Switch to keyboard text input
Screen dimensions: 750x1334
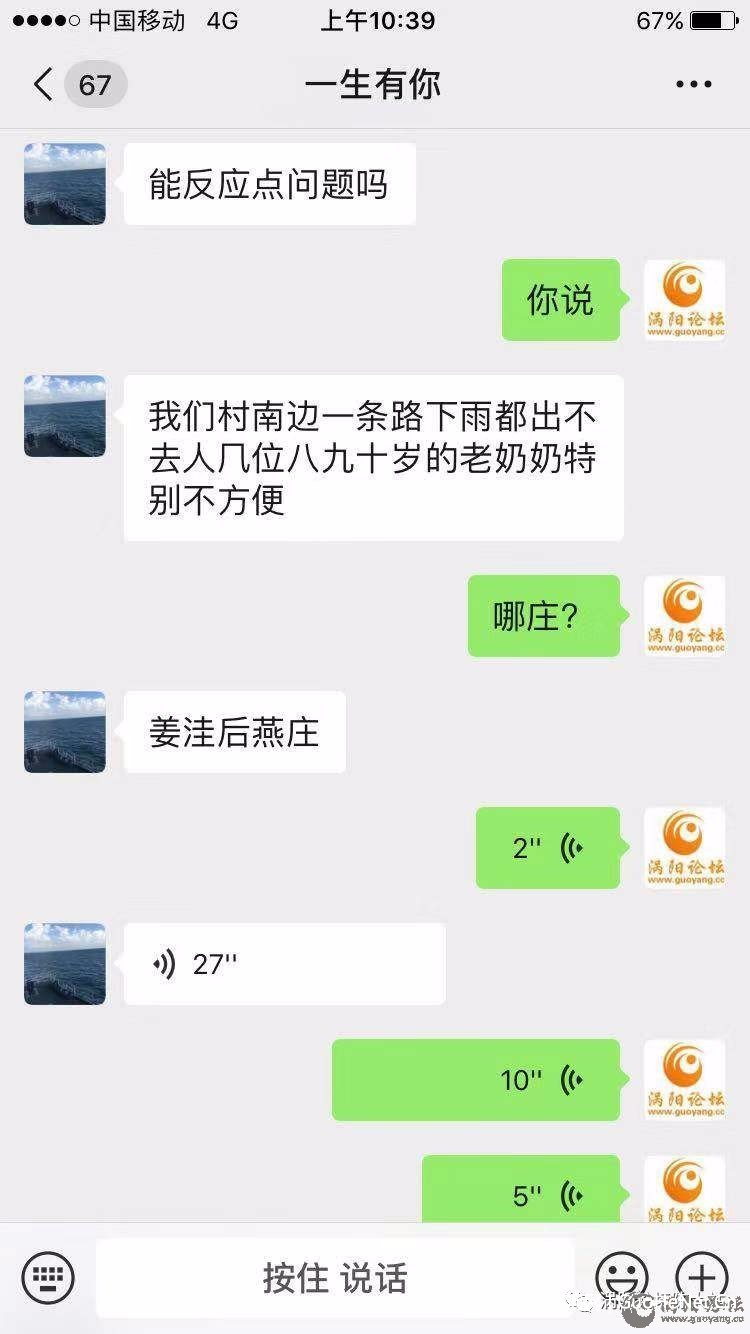click(48, 1277)
